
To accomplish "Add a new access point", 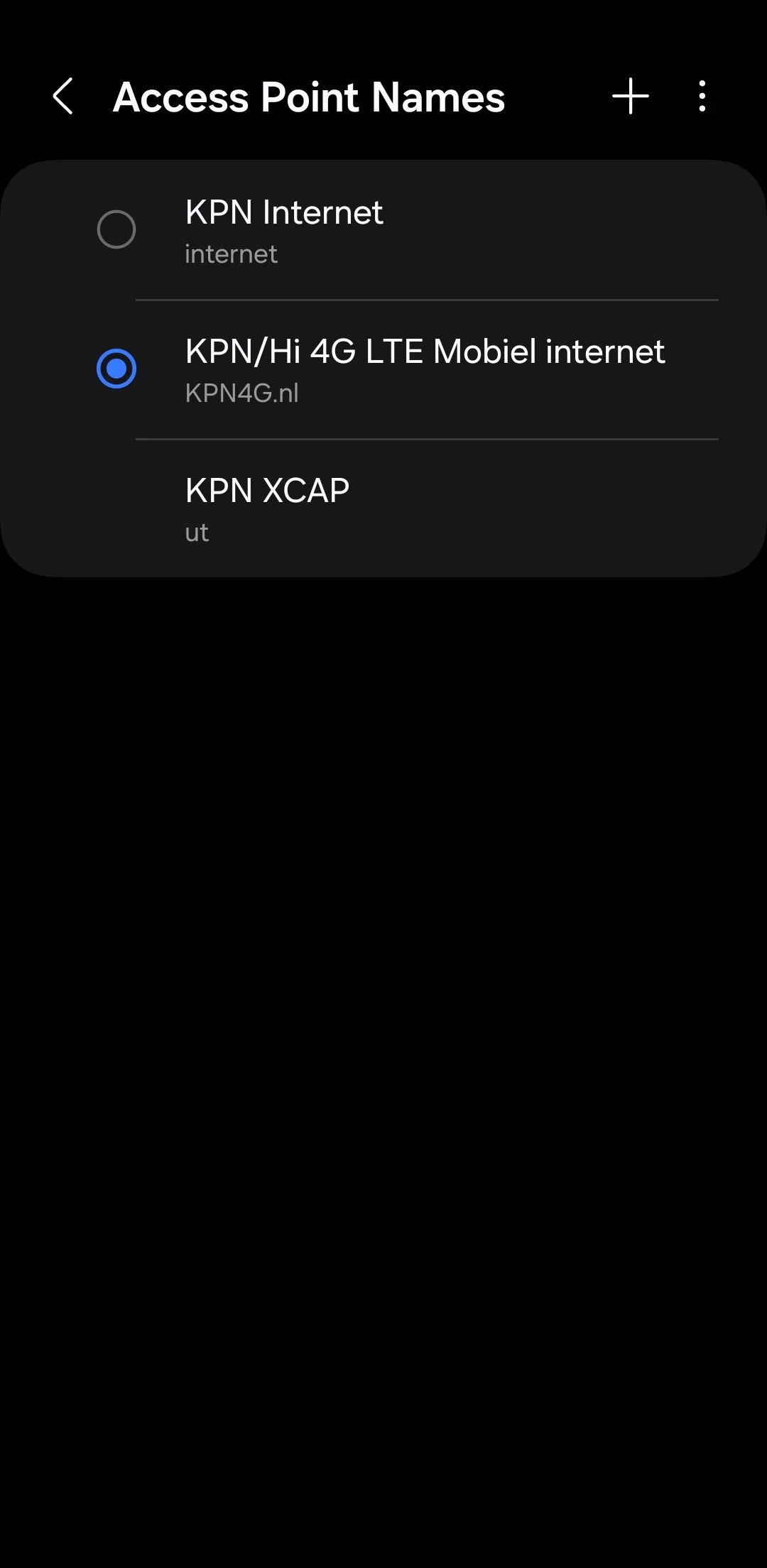I will click(631, 97).
